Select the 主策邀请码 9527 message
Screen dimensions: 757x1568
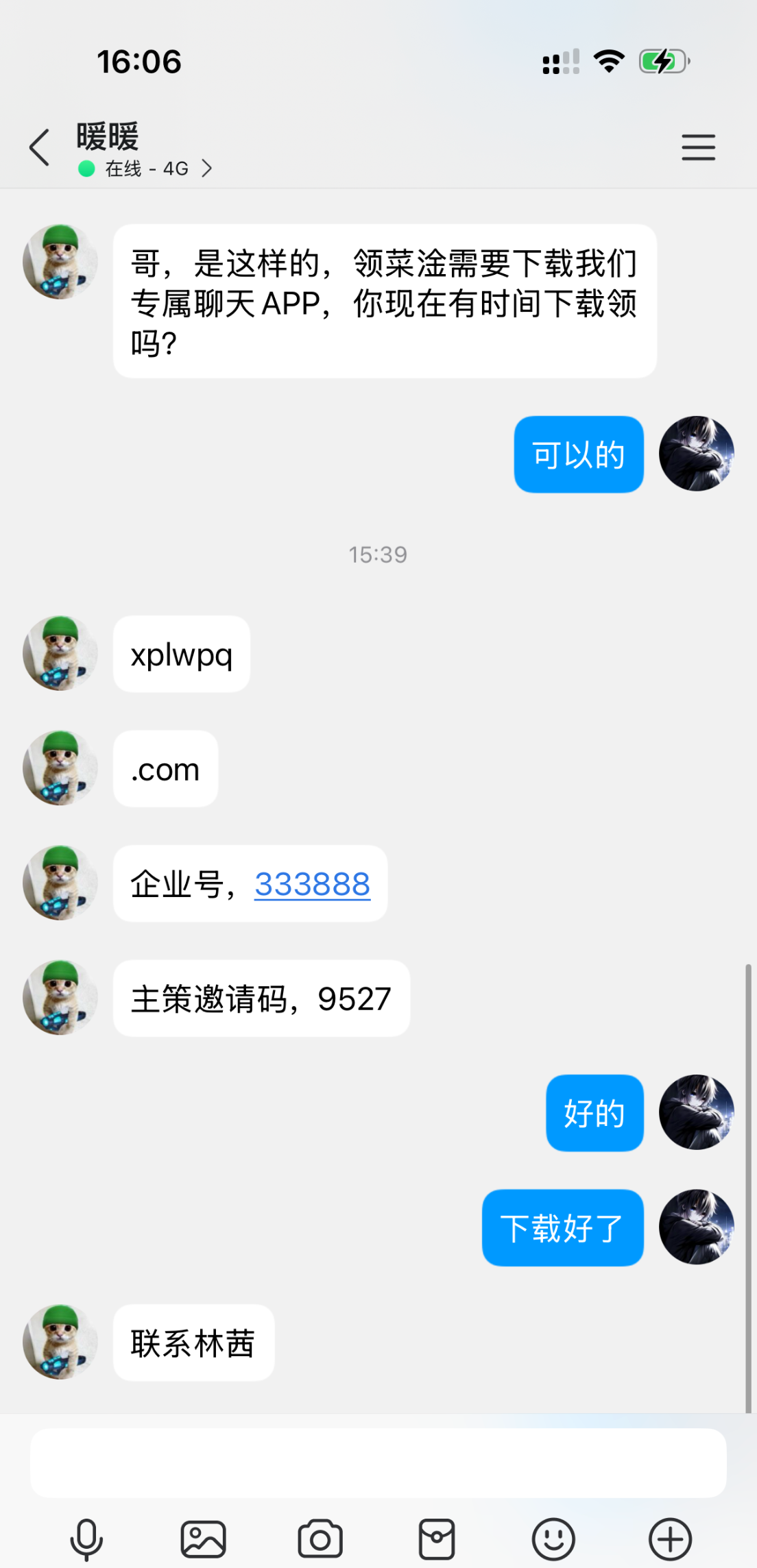point(261,999)
